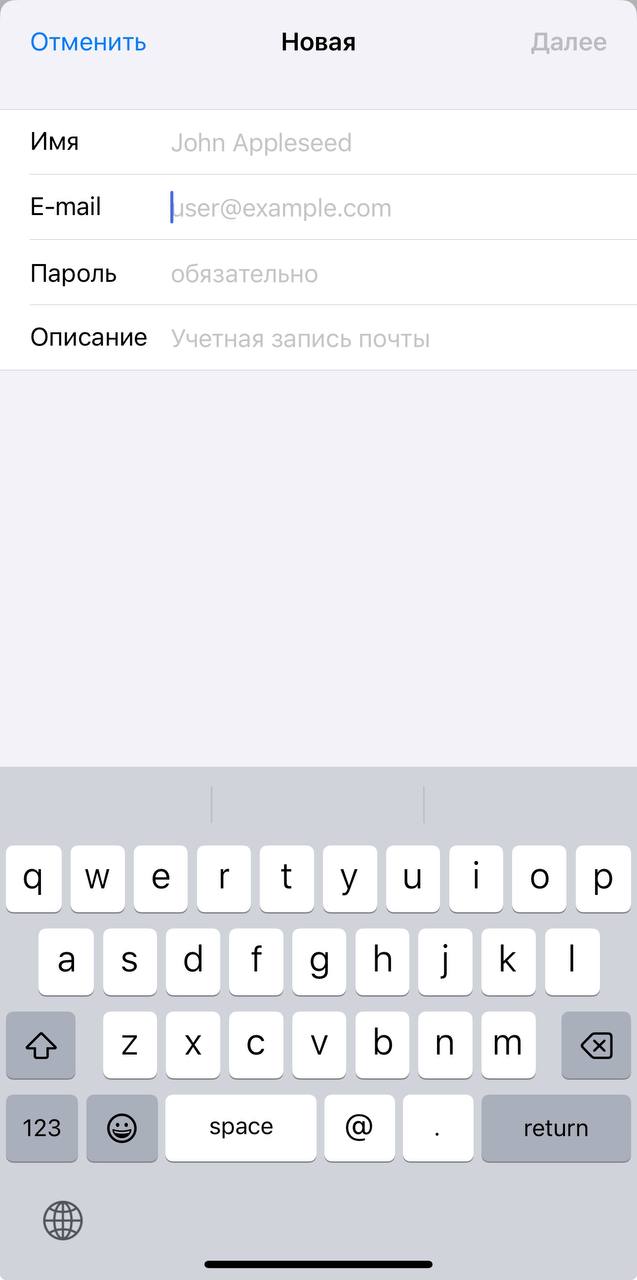Delete a character with backspace
Screen dimensions: 637x1280
[596, 1046]
